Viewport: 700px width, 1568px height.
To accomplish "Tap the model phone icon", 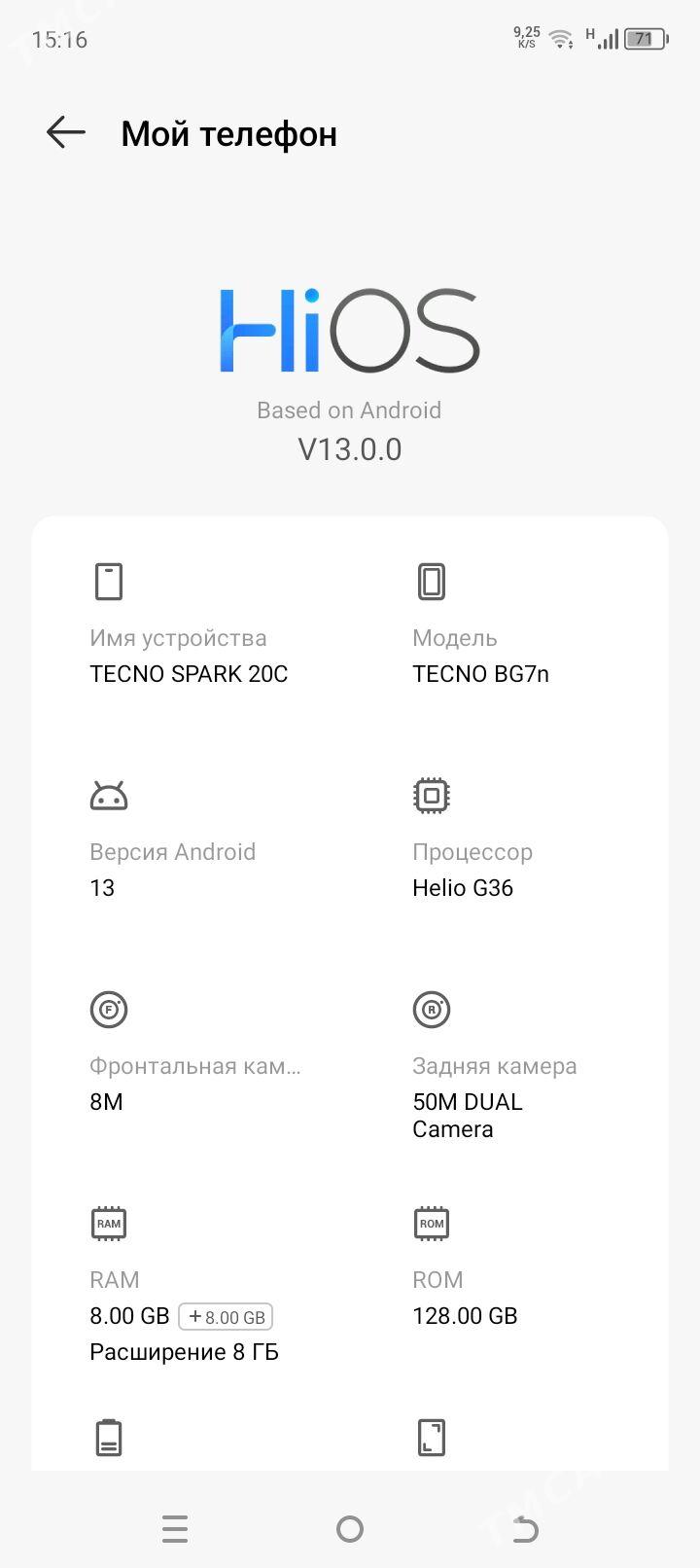I will point(432,581).
